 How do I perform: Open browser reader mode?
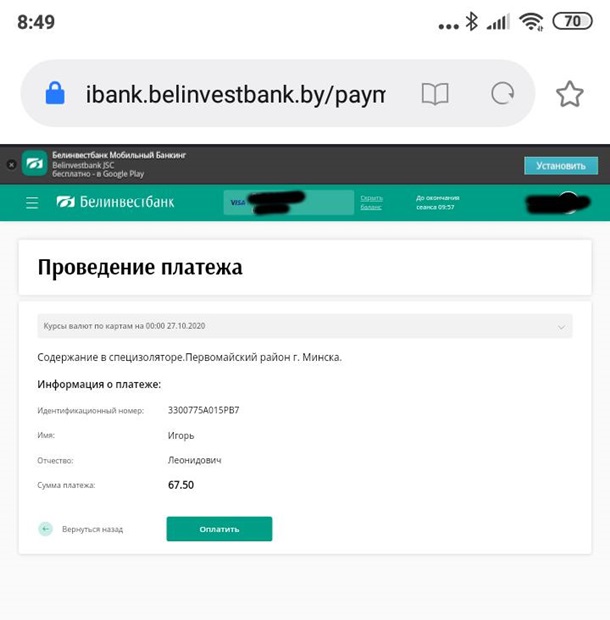coord(435,94)
